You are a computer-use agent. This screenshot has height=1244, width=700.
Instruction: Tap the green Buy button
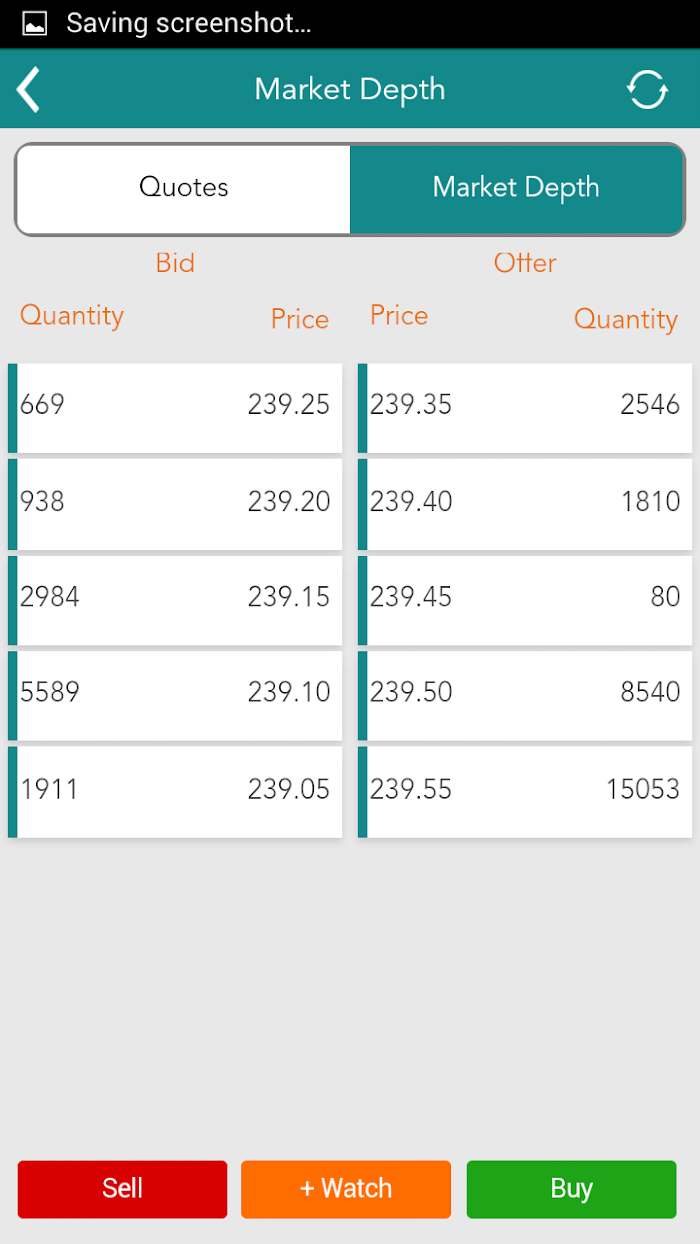[571, 1189]
